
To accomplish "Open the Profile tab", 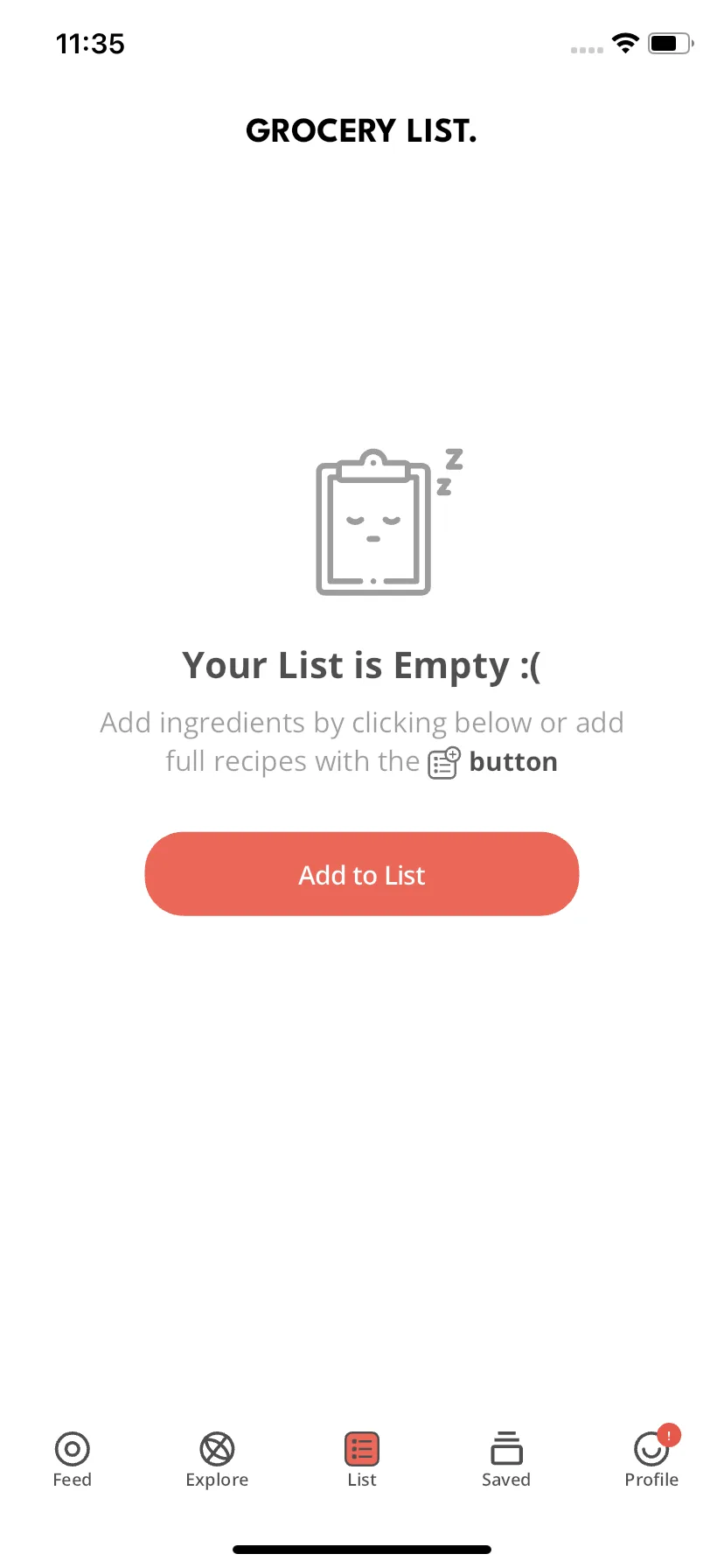I will [651, 1459].
